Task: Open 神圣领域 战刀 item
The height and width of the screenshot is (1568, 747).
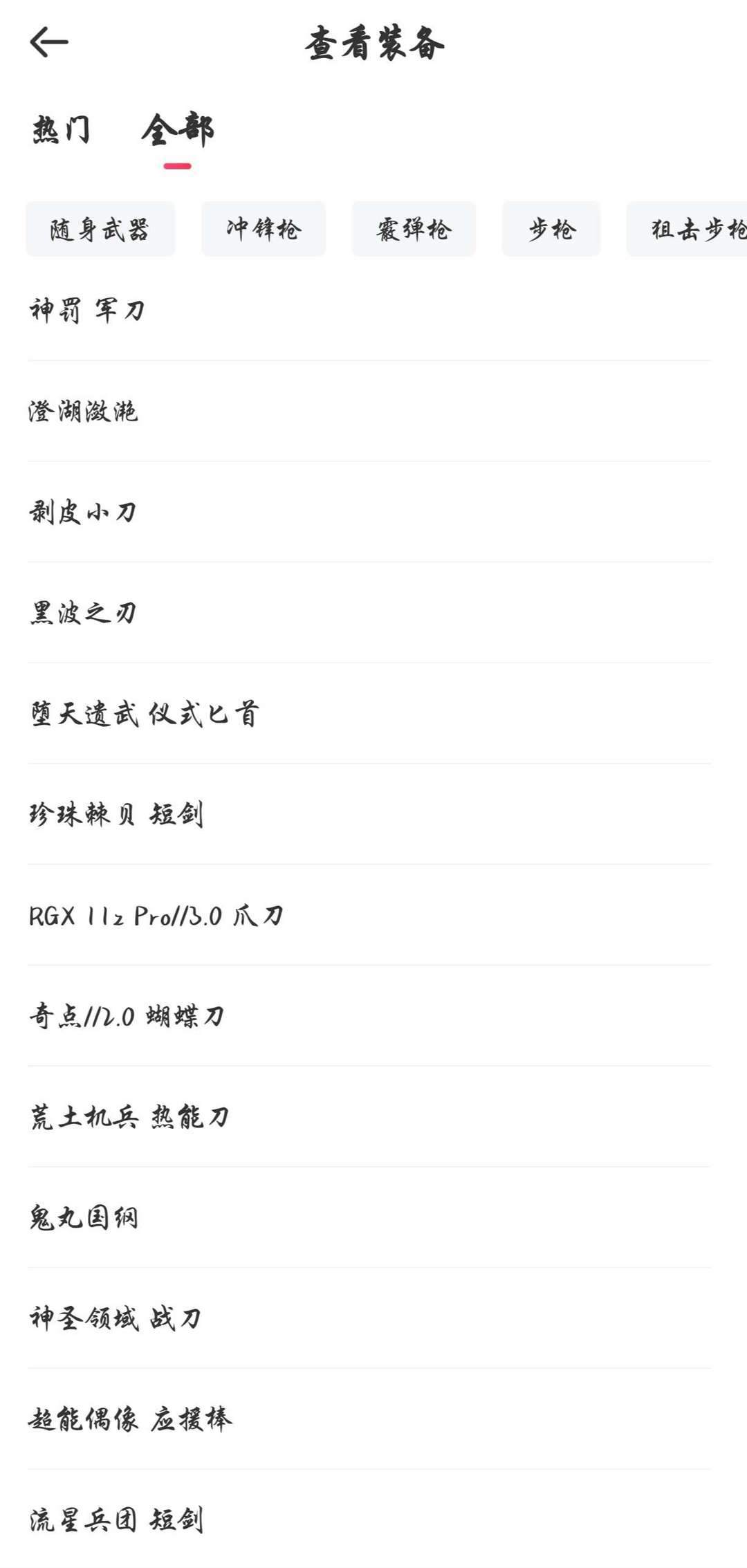Action: pos(369,1318)
